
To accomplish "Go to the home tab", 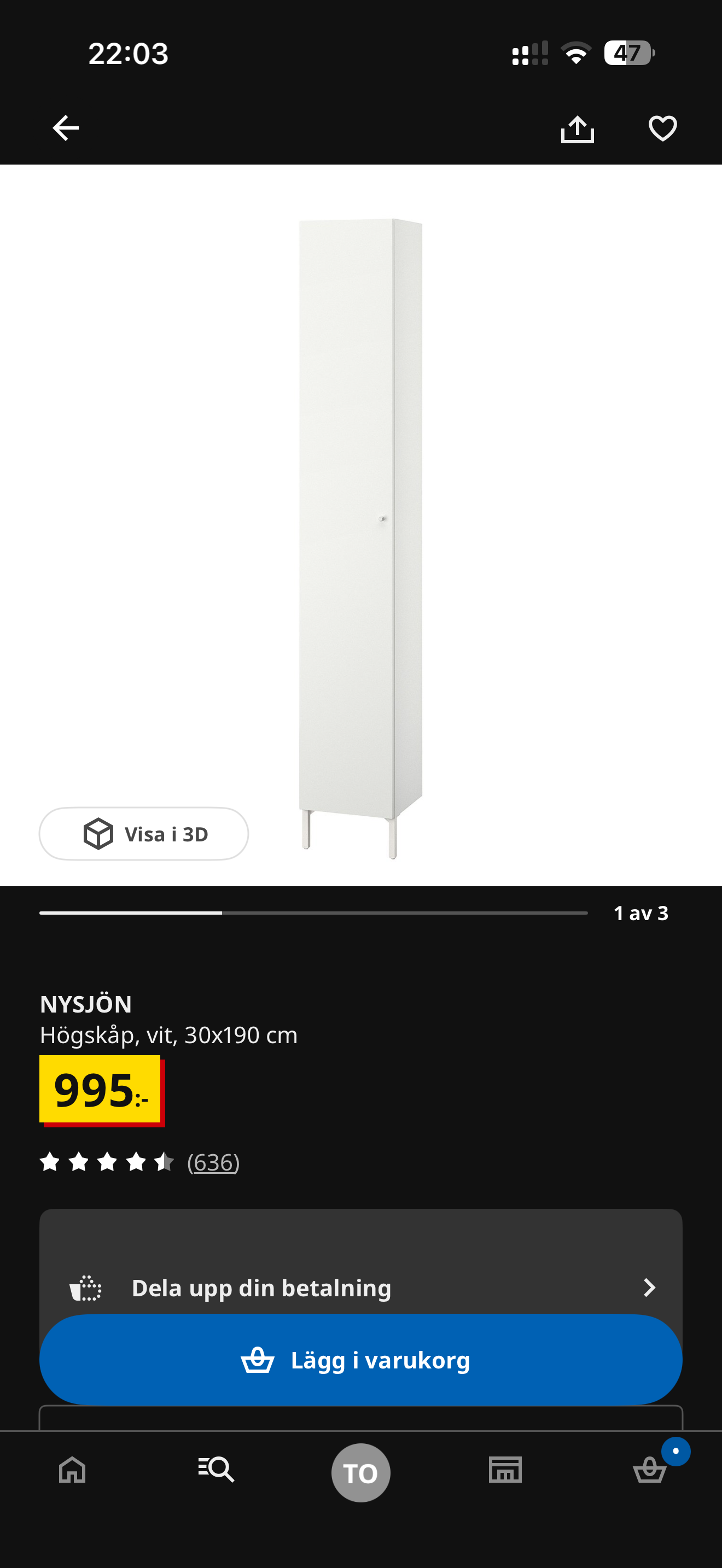I will coord(72,1470).
